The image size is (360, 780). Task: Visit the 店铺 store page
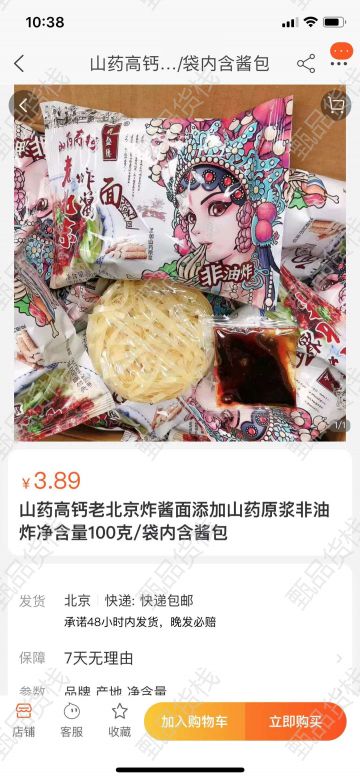click(23, 720)
